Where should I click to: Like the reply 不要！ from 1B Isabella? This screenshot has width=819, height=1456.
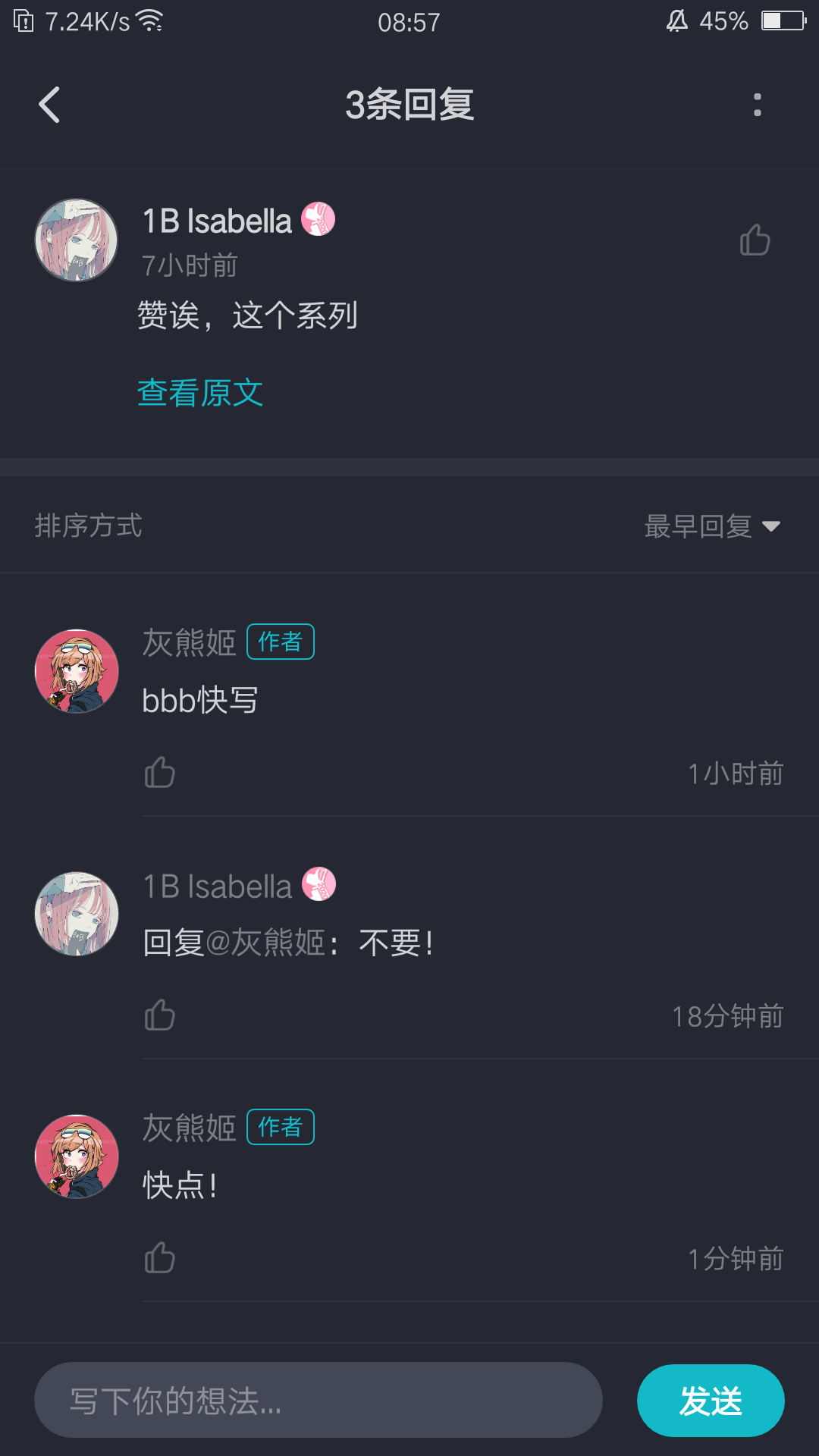coord(158,1016)
